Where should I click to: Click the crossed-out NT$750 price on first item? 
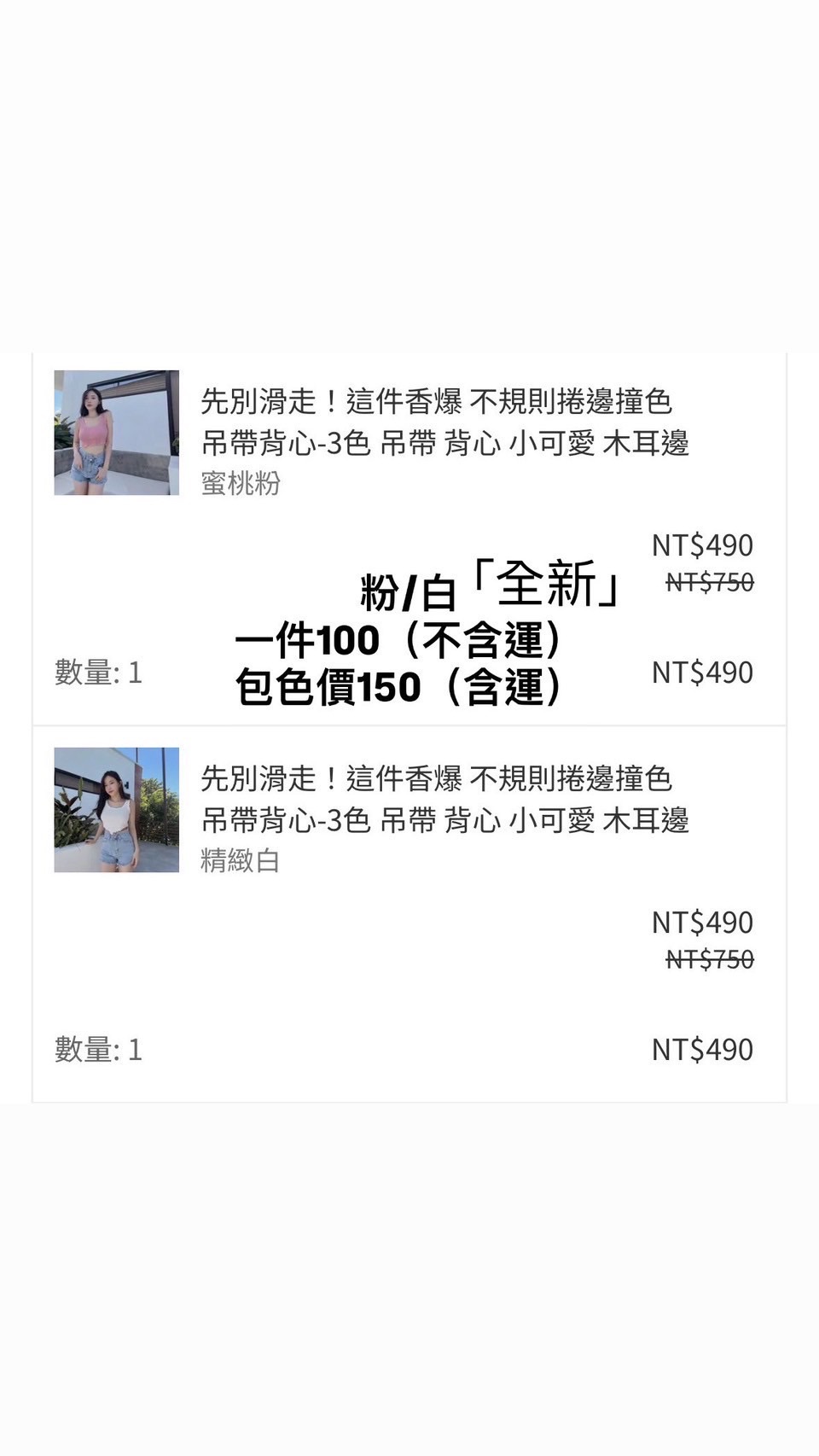pyautogui.click(x=710, y=582)
